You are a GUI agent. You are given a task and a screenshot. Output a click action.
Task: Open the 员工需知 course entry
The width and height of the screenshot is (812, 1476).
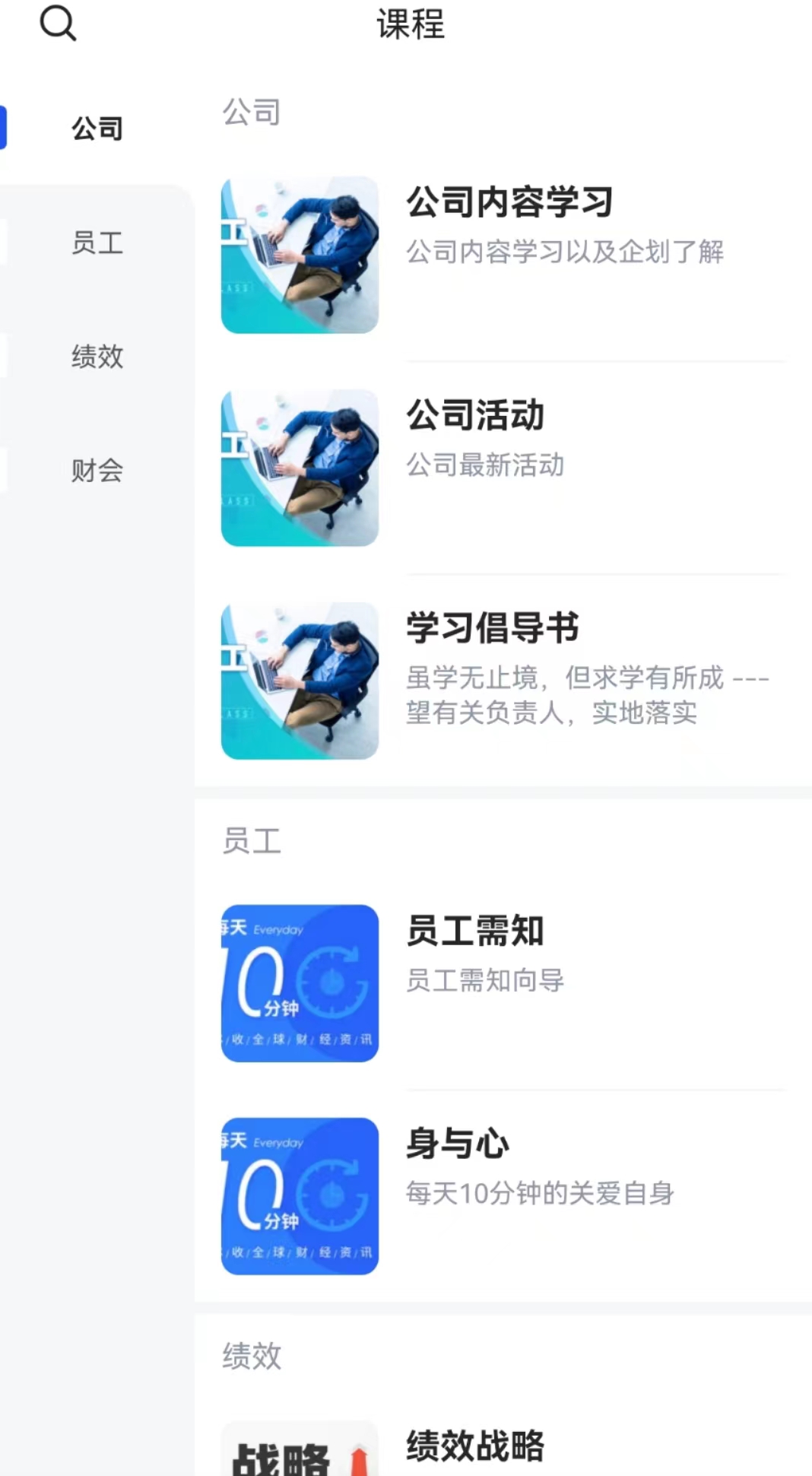[474, 933]
